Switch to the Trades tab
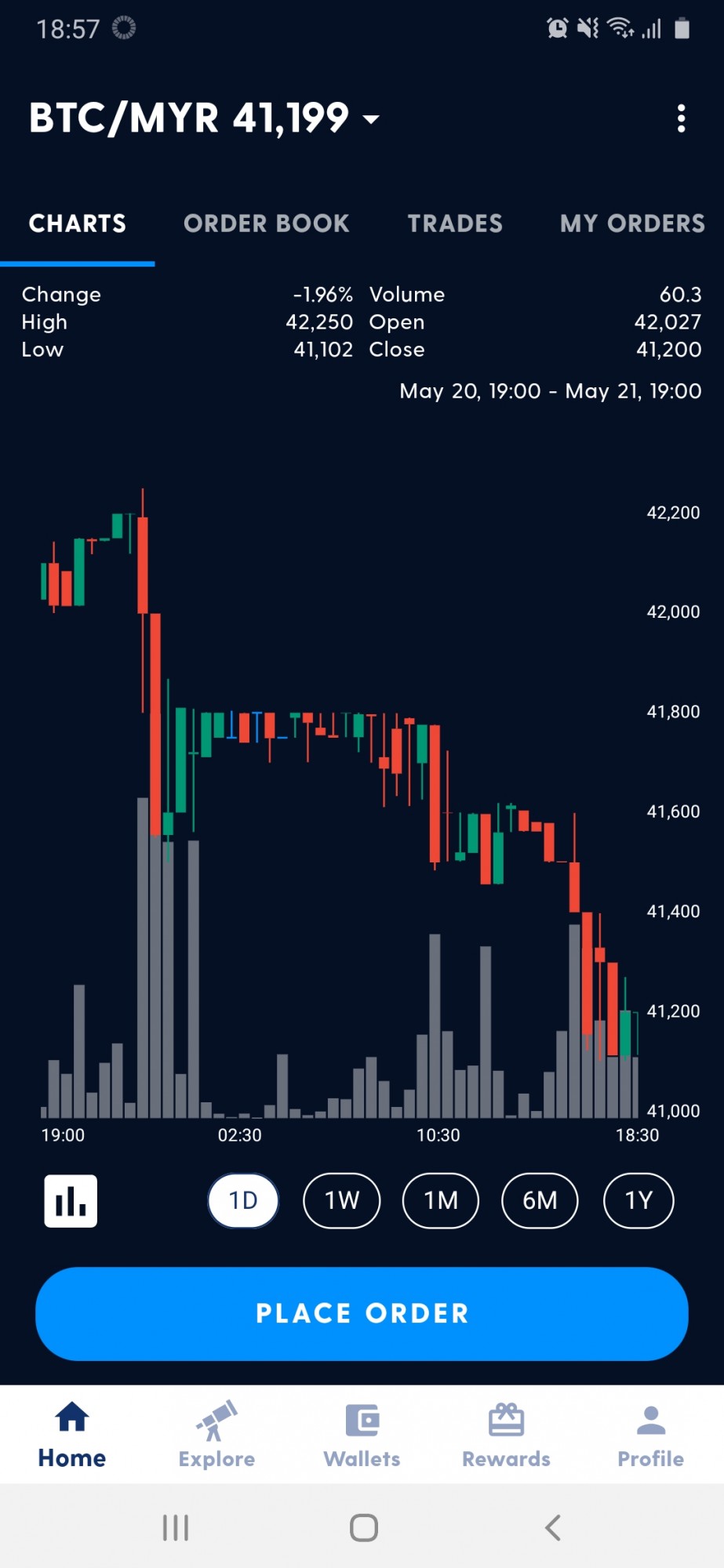The height and width of the screenshot is (1568, 724). [455, 223]
